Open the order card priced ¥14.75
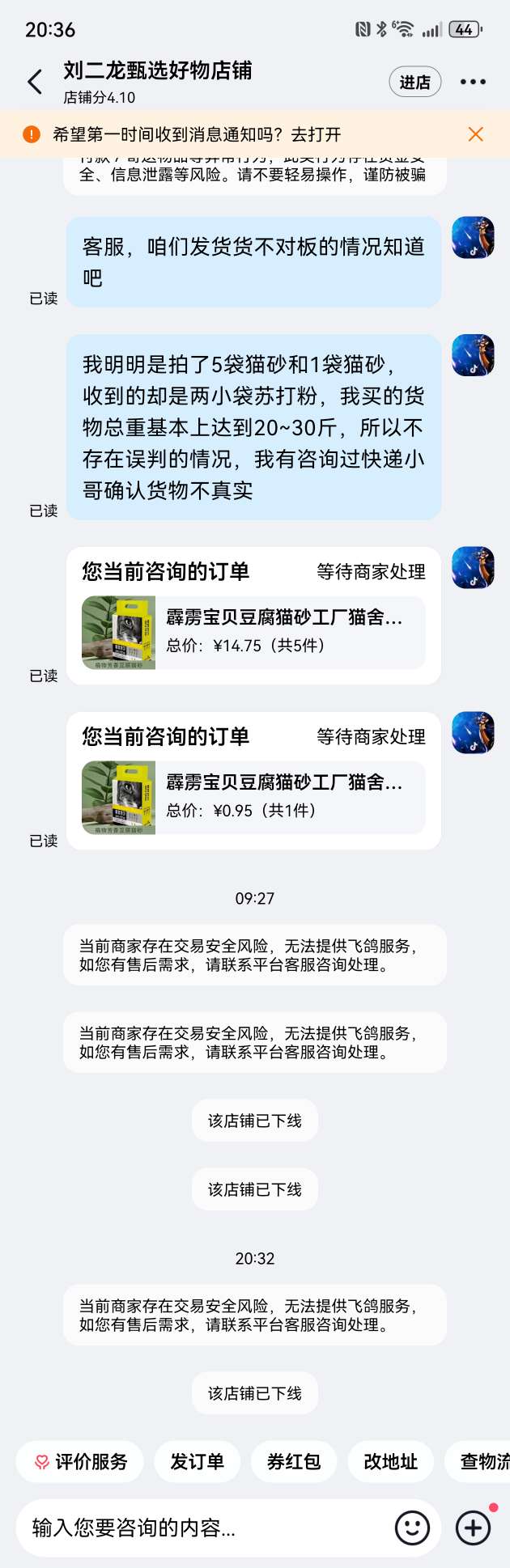 (253, 633)
